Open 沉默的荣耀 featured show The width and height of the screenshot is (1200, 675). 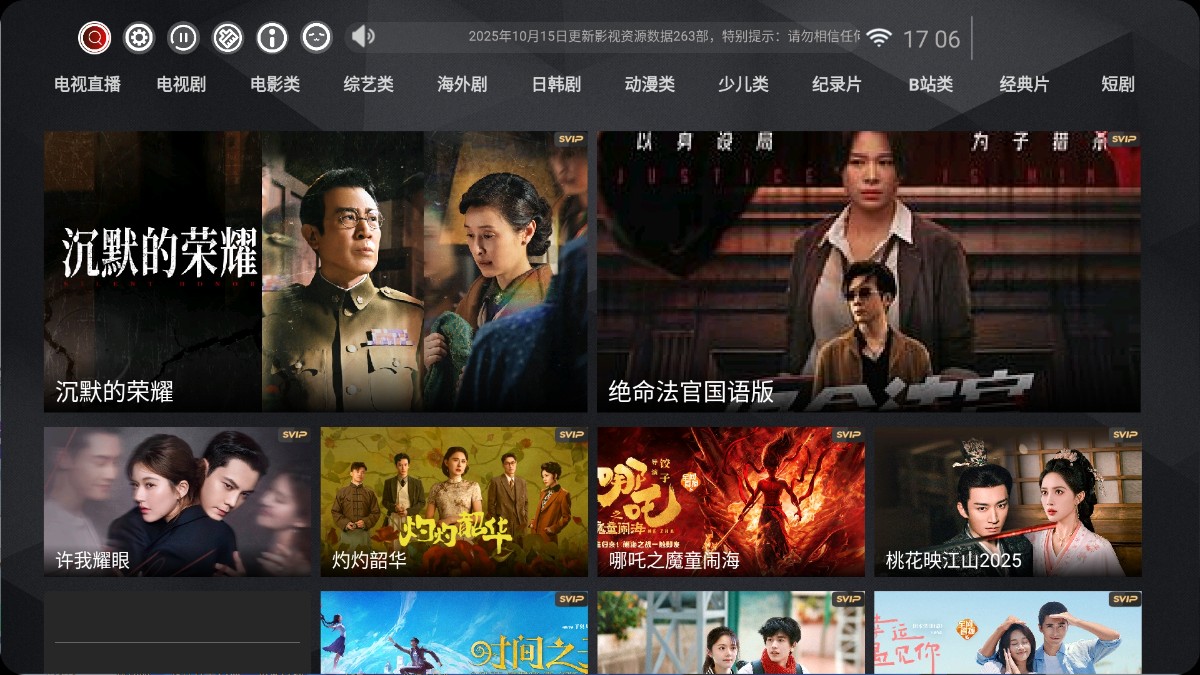(x=315, y=272)
